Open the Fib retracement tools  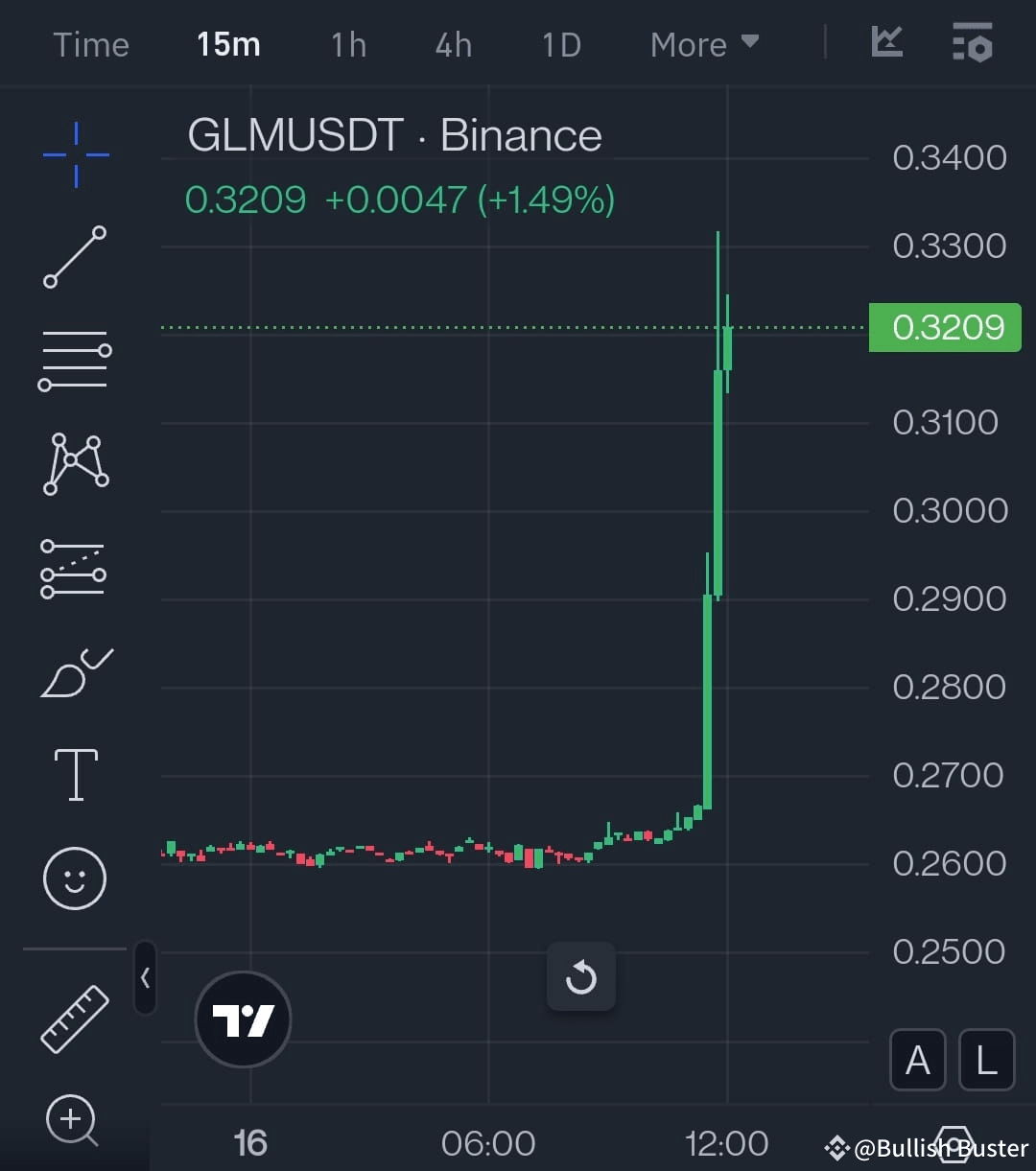pyautogui.click(x=74, y=360)
